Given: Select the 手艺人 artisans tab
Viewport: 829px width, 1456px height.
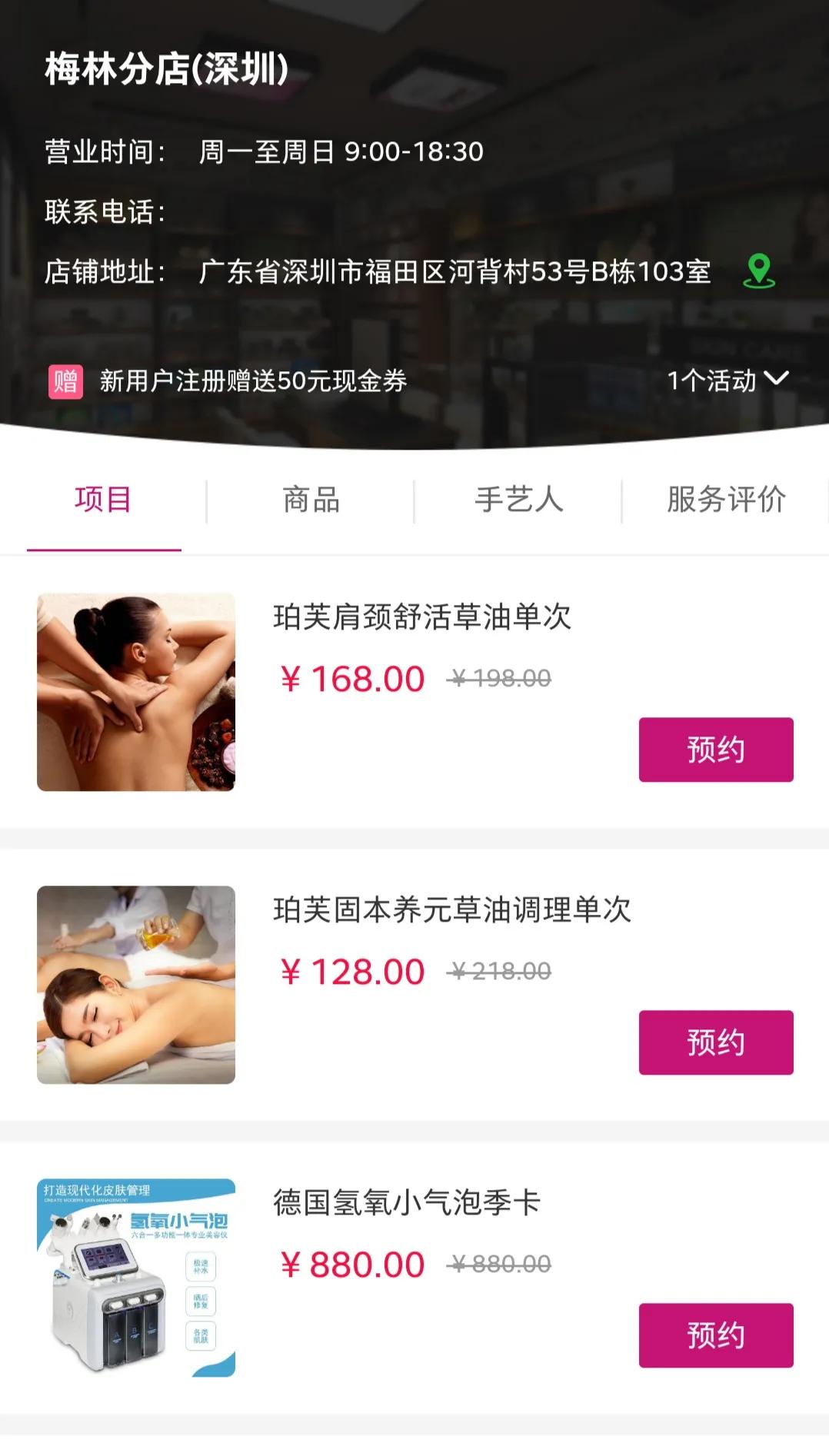Looking at the screenshot, I should (x=518, y=500).
